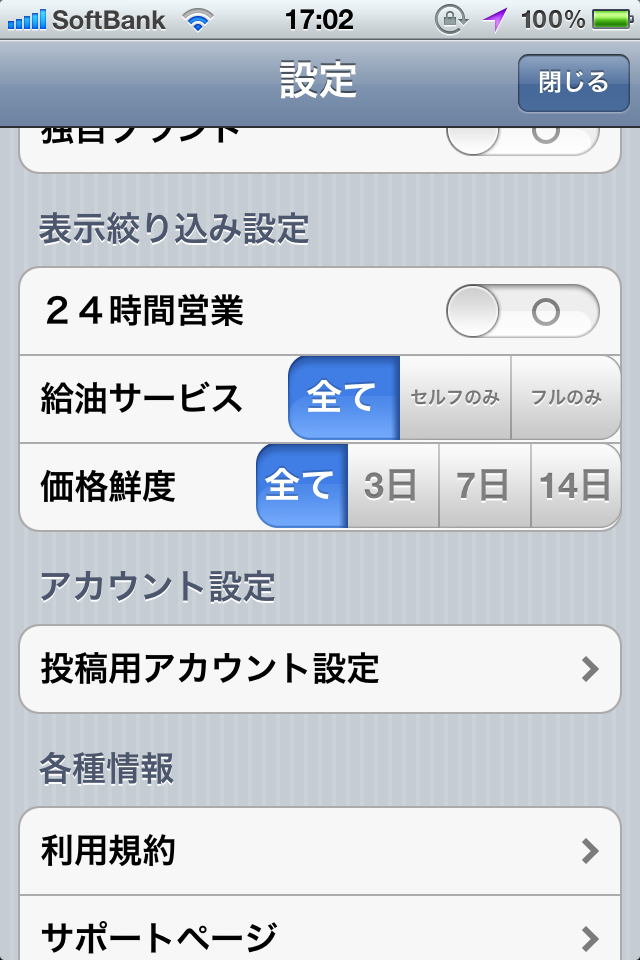Select 全て for 給油サービス

[344, 398]
